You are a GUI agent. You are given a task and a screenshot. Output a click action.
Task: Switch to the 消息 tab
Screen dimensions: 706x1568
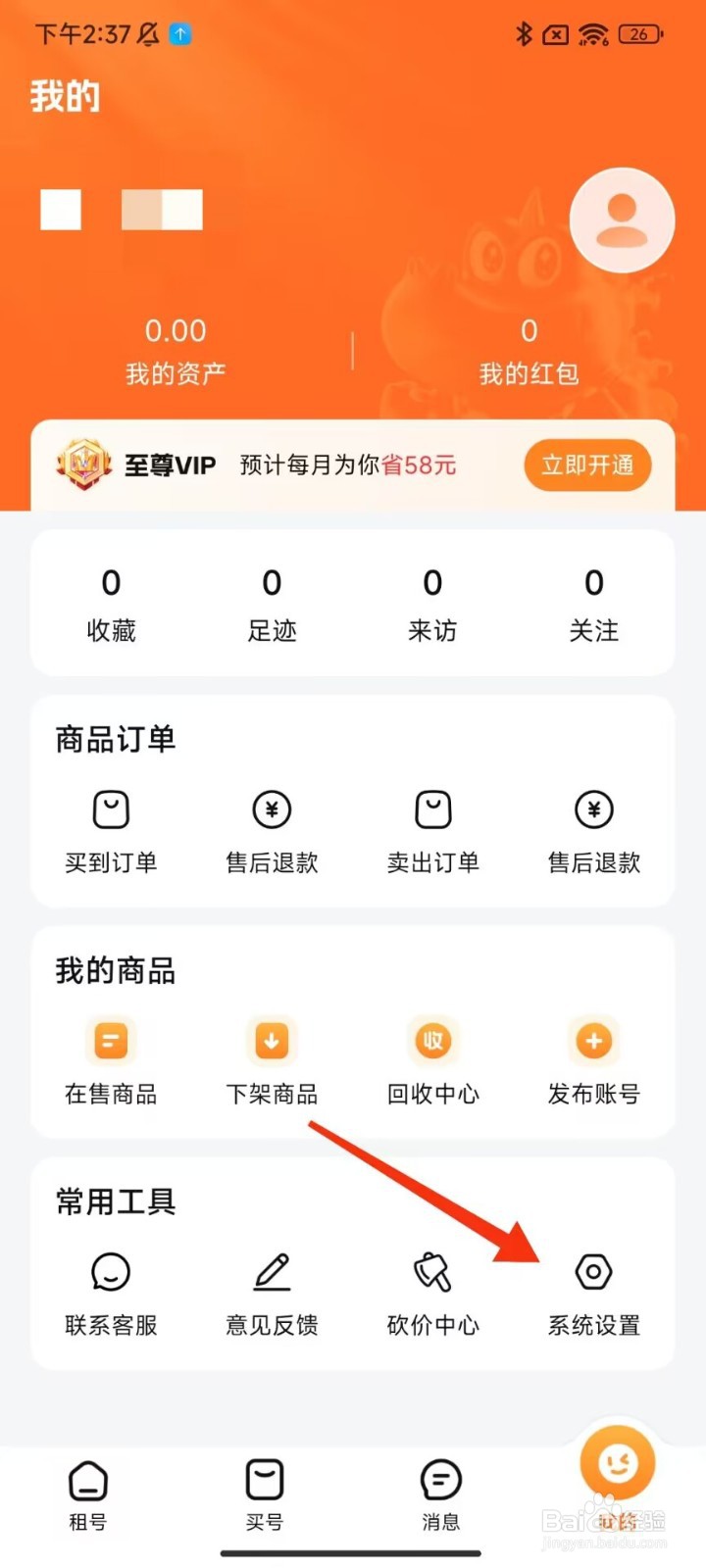pyautogui.click(x=440, y=1494)
